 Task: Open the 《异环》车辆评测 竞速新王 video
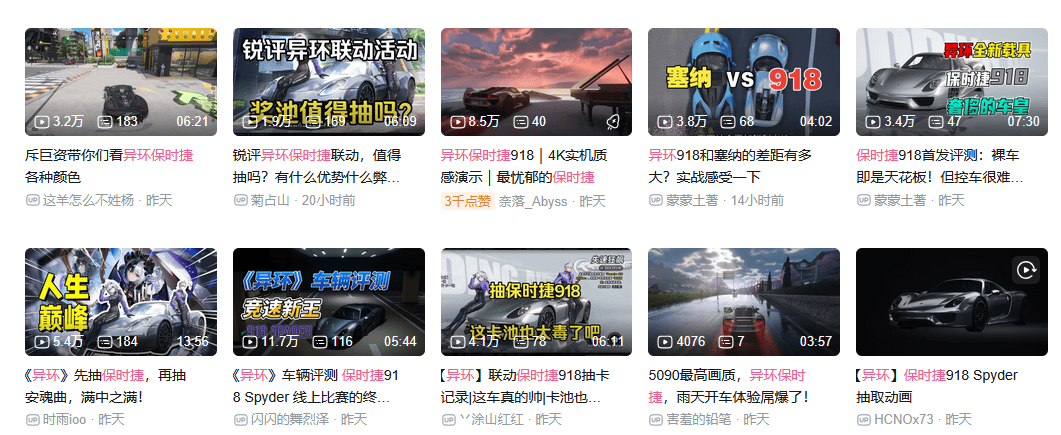(x=329, y=302)
